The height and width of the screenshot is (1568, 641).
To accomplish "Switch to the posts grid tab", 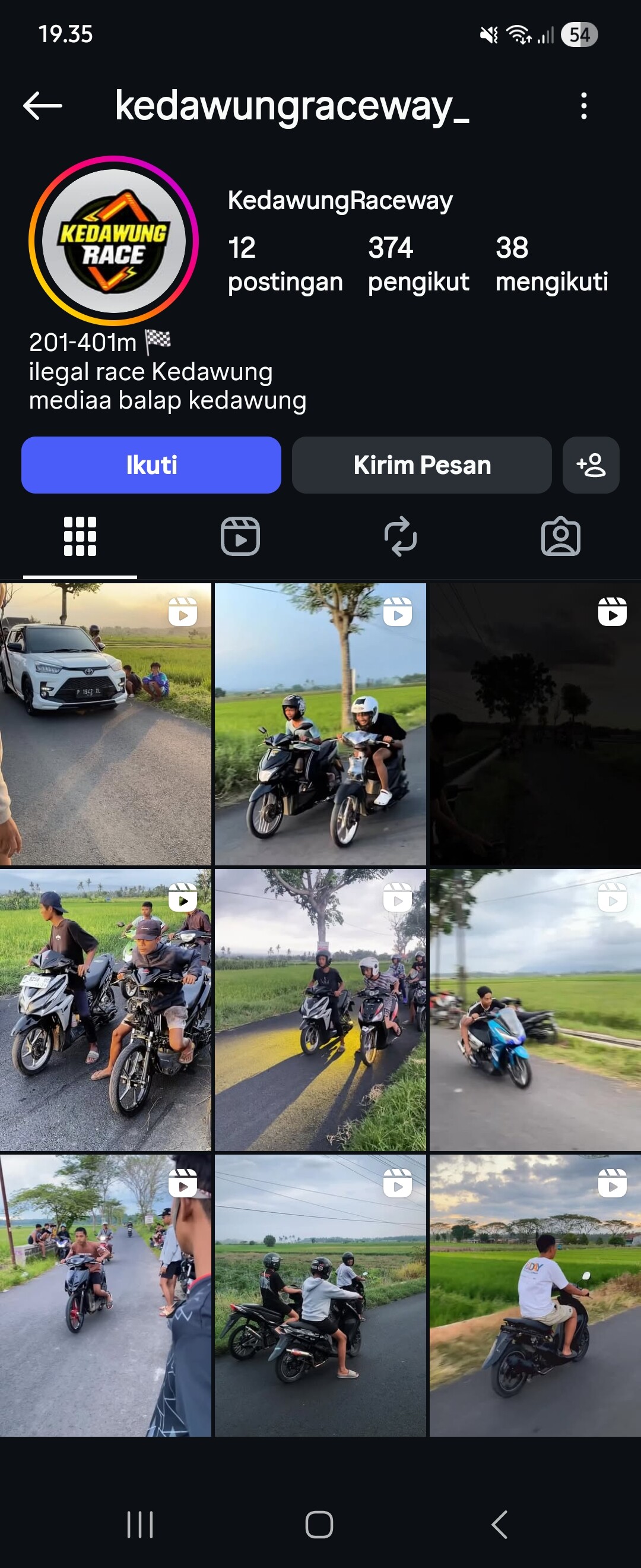I will (80, 536).
